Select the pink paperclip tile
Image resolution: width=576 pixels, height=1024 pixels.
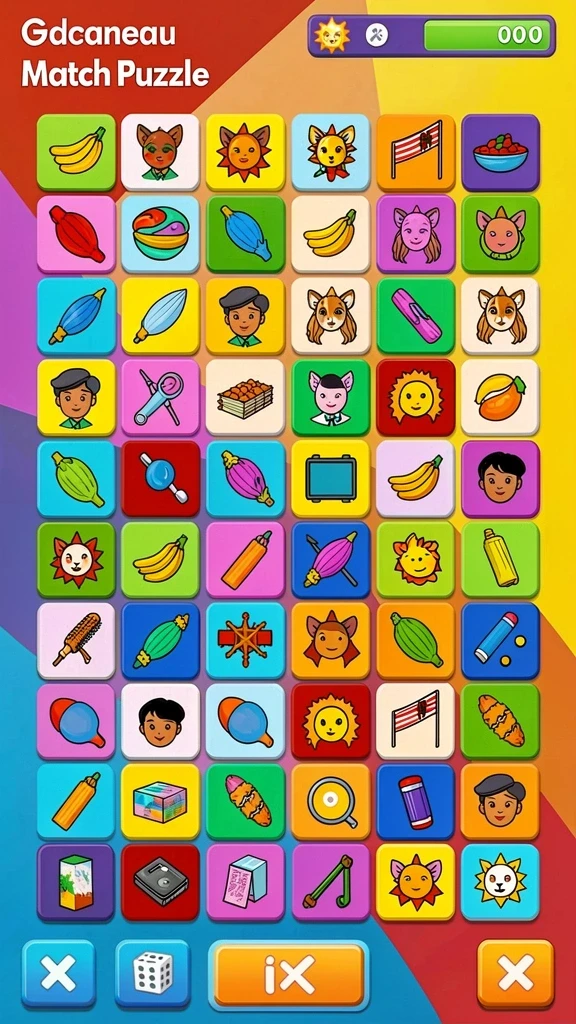point(415,316)
